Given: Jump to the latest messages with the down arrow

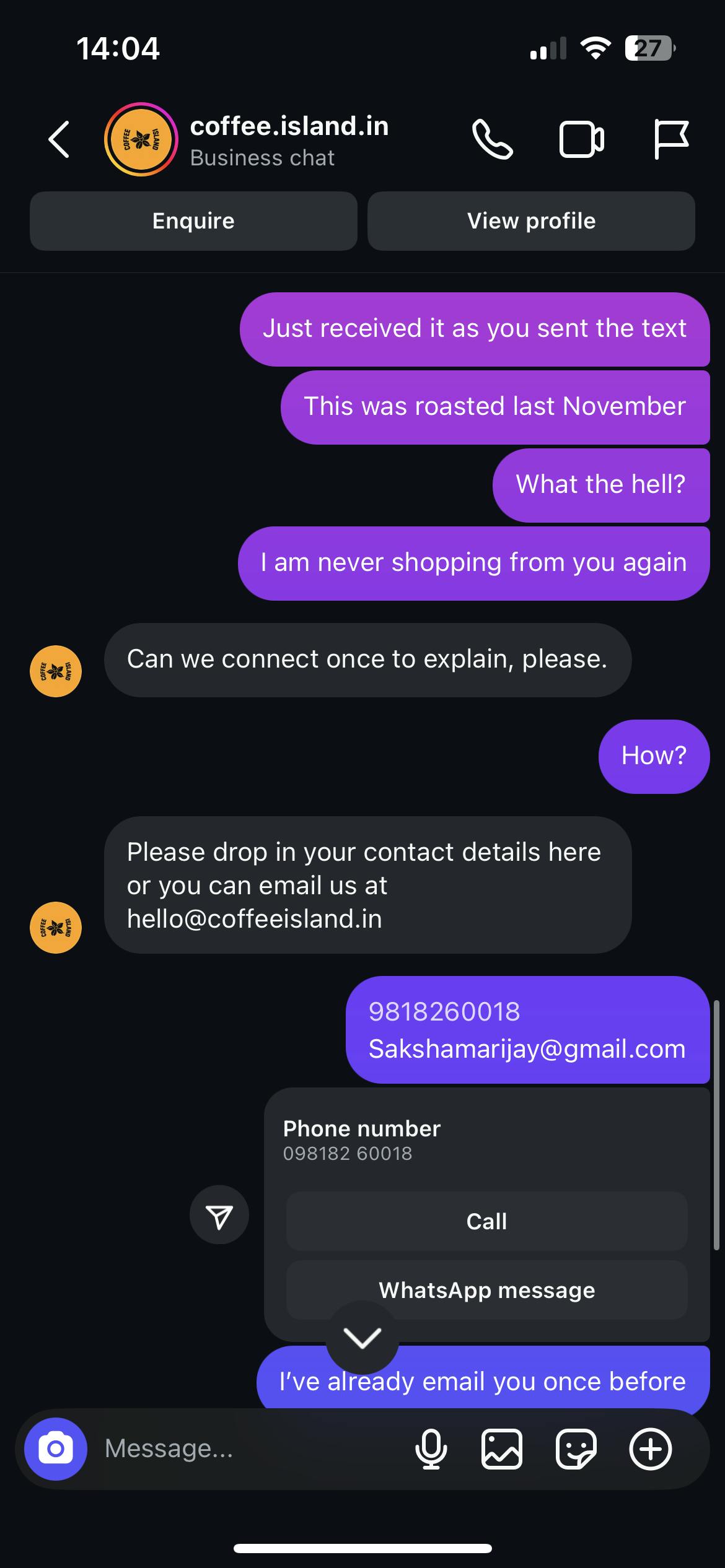Looking at the screenshot, I should pyautogui.click(x=362, y=1338).
